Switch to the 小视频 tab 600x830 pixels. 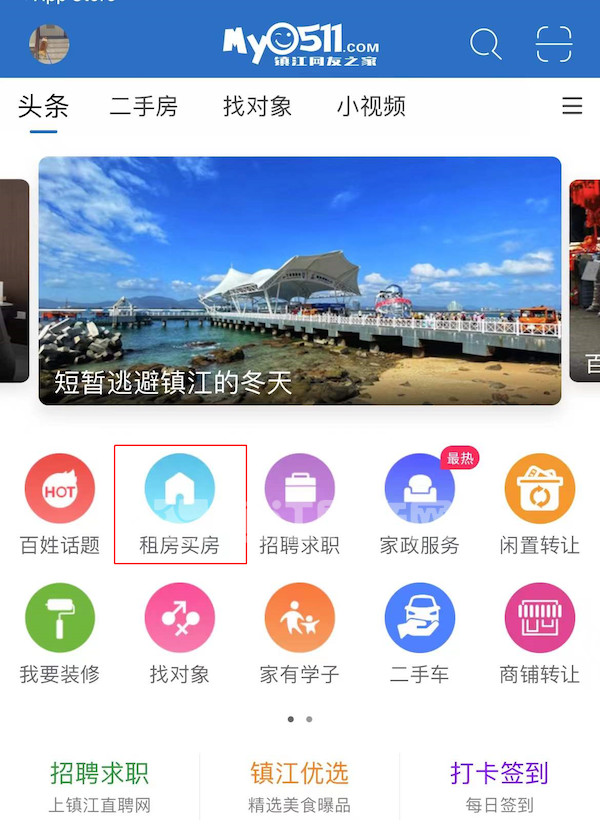coord(370,106)
